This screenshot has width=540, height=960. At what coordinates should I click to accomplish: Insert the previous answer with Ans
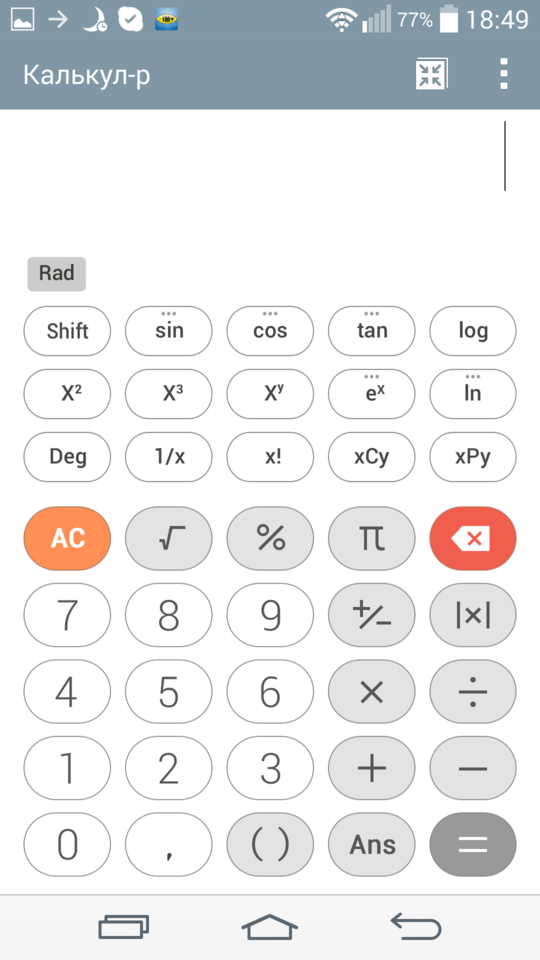372,844
